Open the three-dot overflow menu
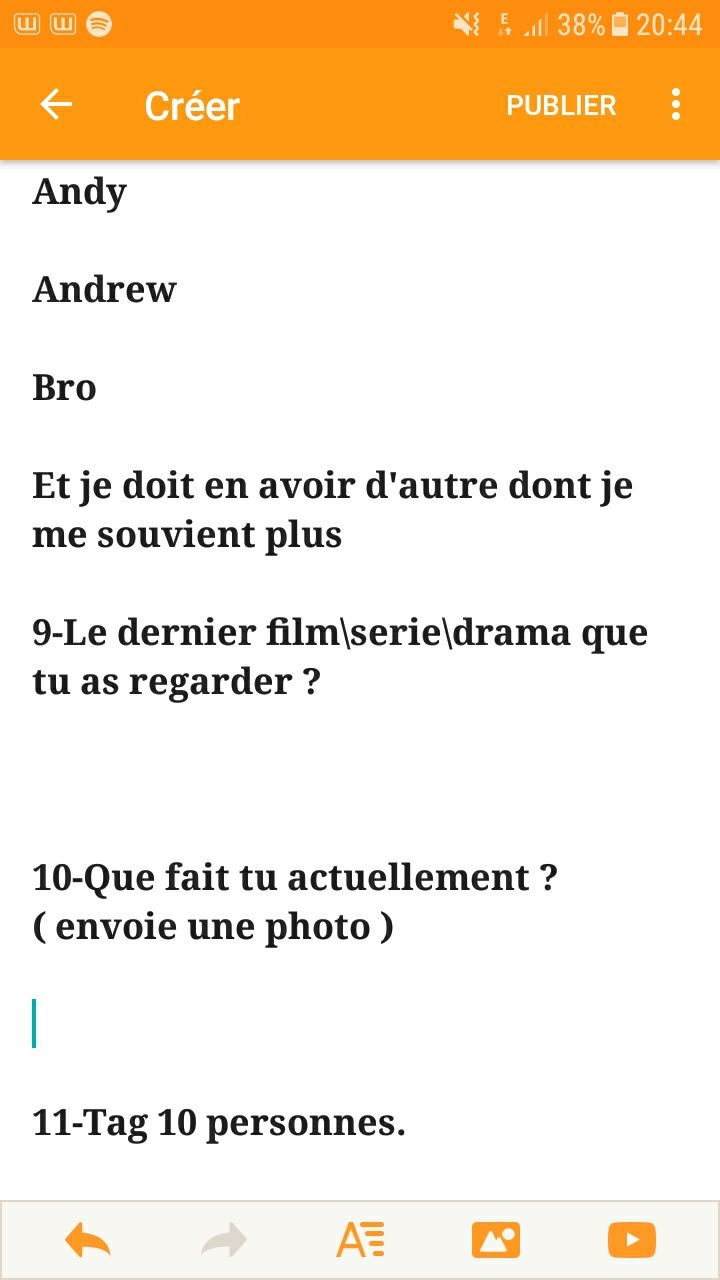 [676, 105]
